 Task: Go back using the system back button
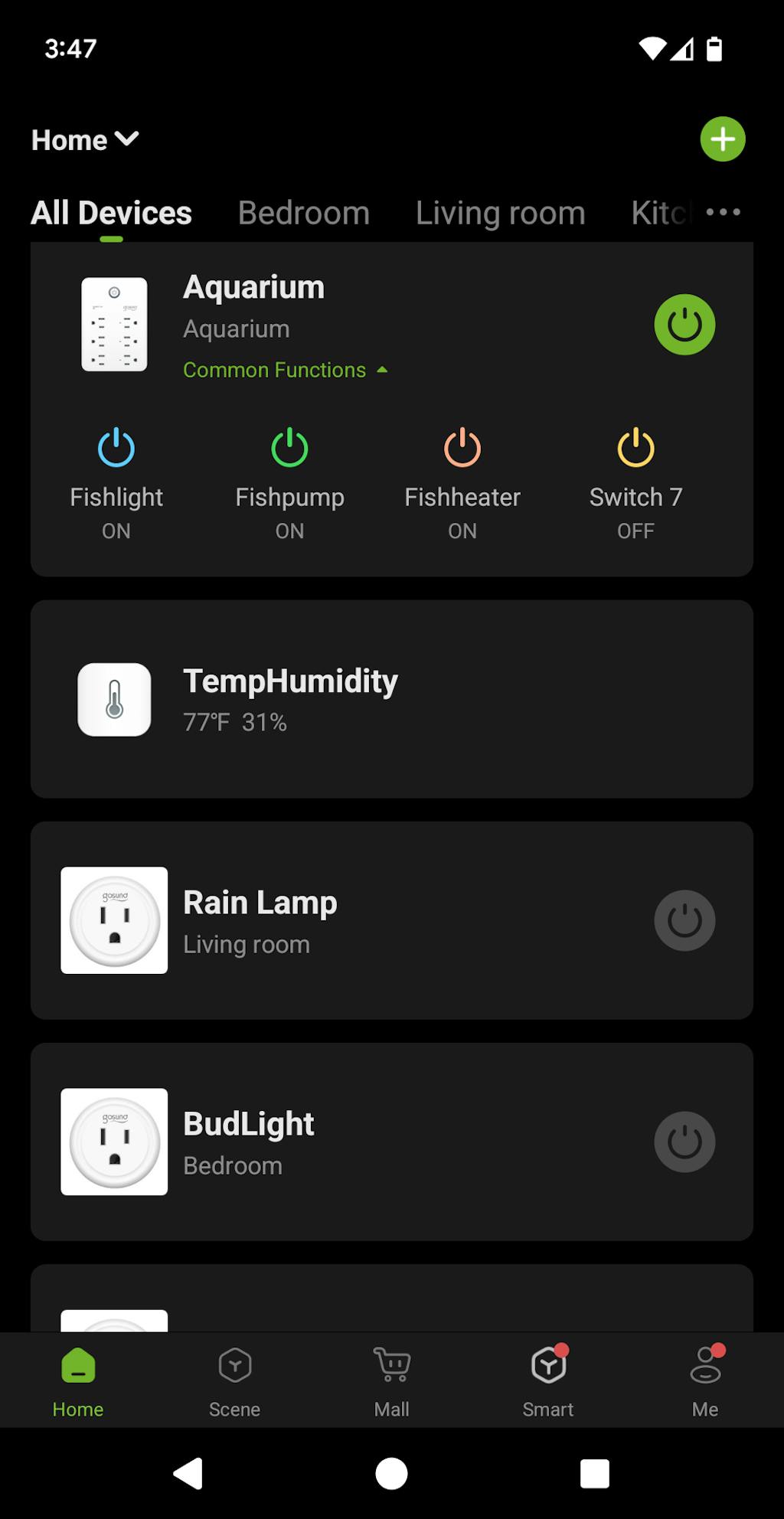[x=188, y=1473]
